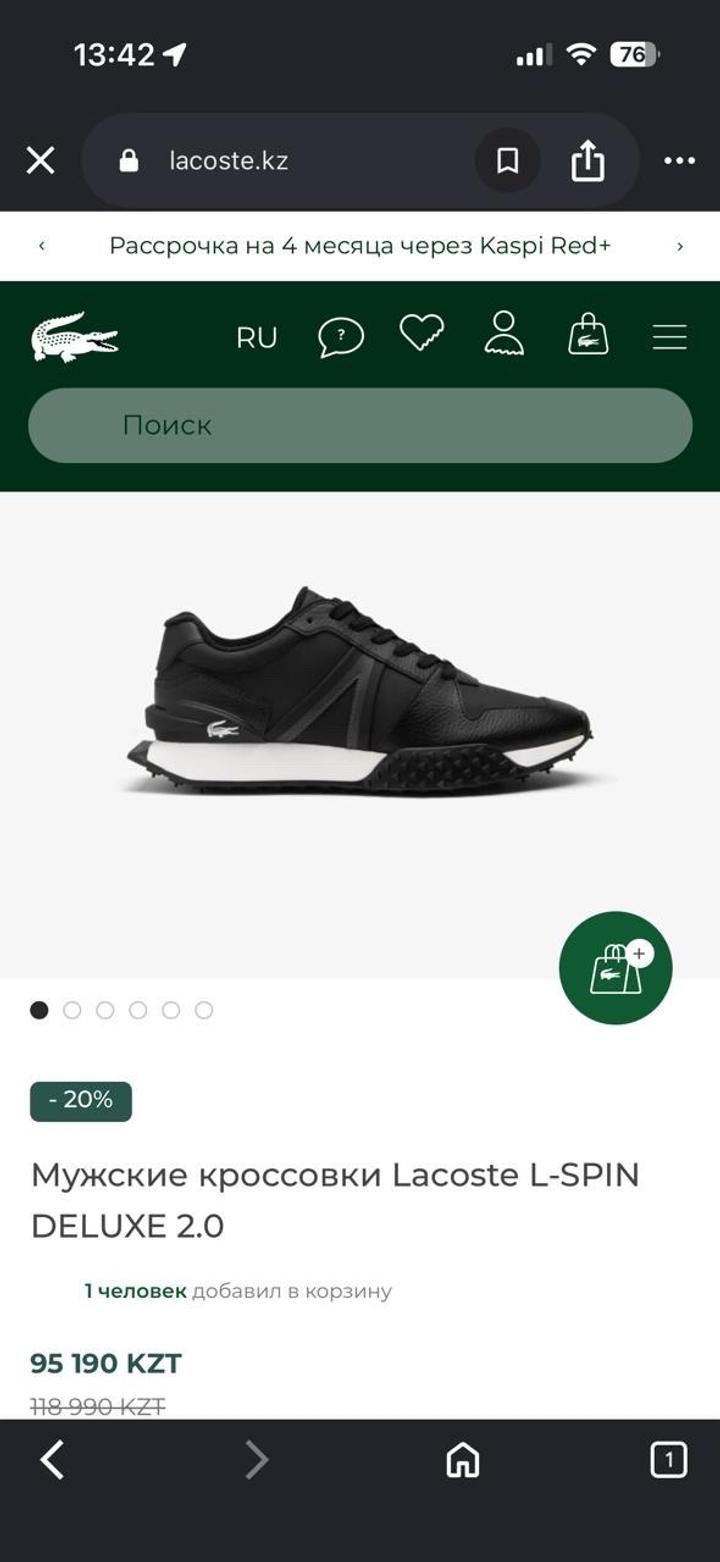Screen dimensions: 720x1562
Task: Share this page link
Action: (588, 161)
